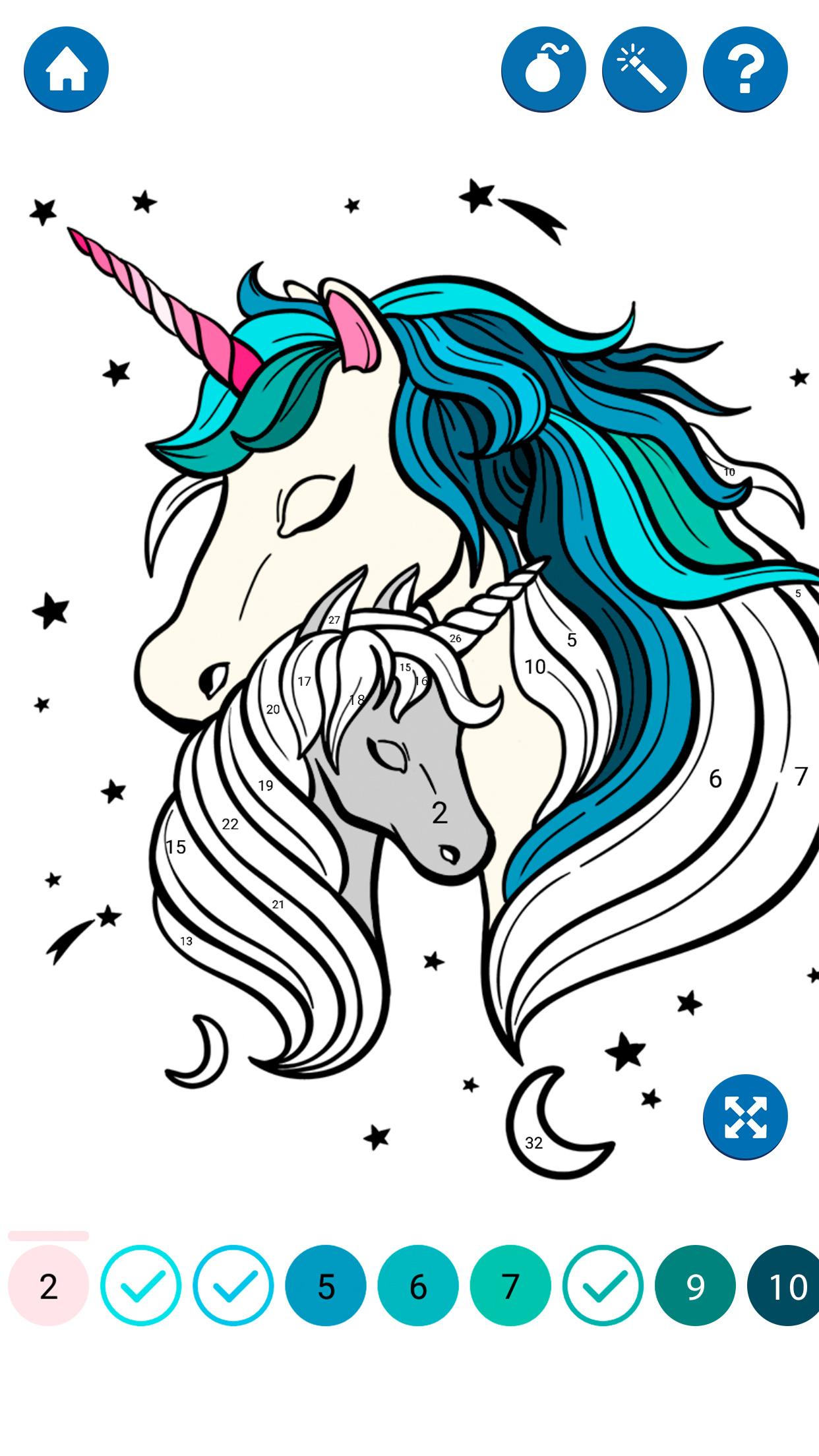Choose color swatch number 10
The width and height of the screenshot is (819, 1456).
pos(785,1286)
